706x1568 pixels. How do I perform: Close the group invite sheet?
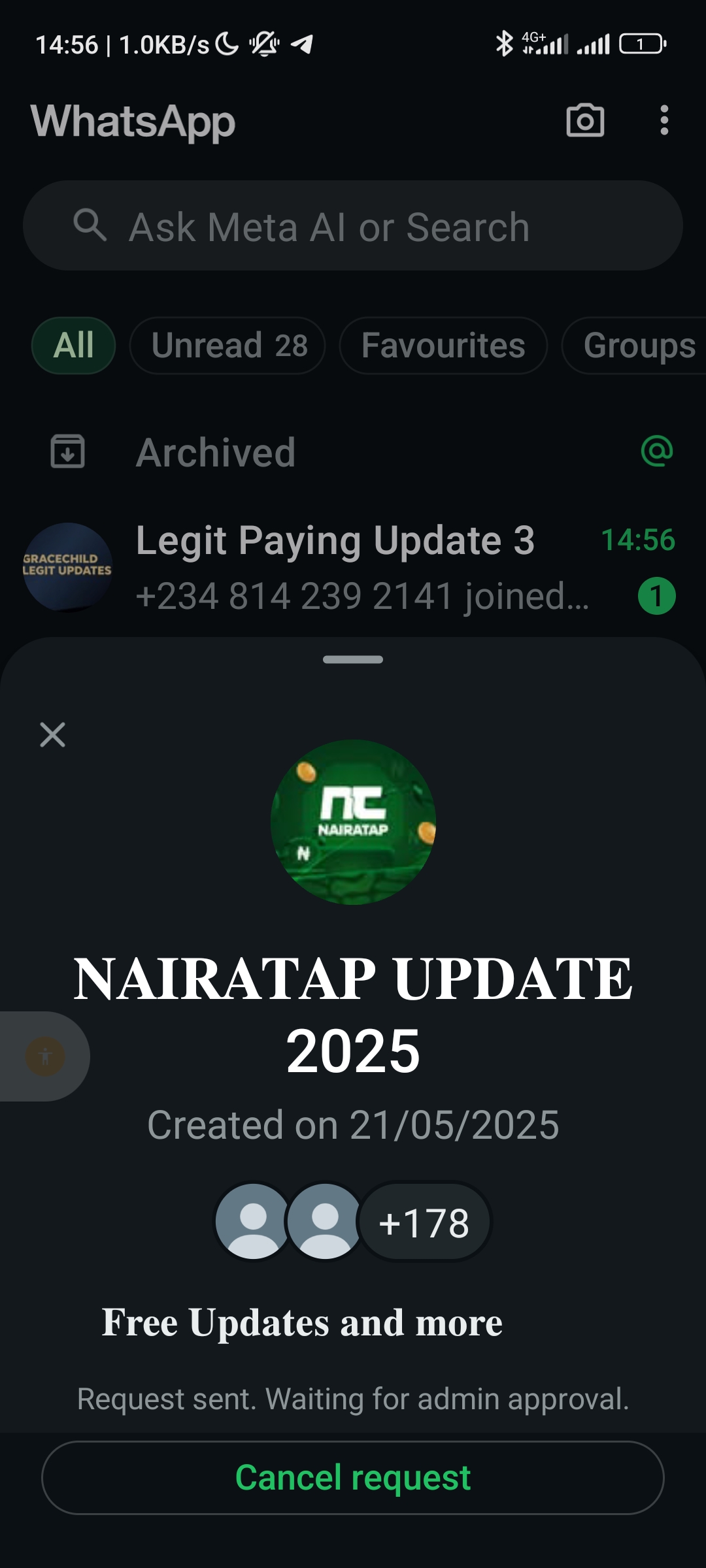coord(52,734)
